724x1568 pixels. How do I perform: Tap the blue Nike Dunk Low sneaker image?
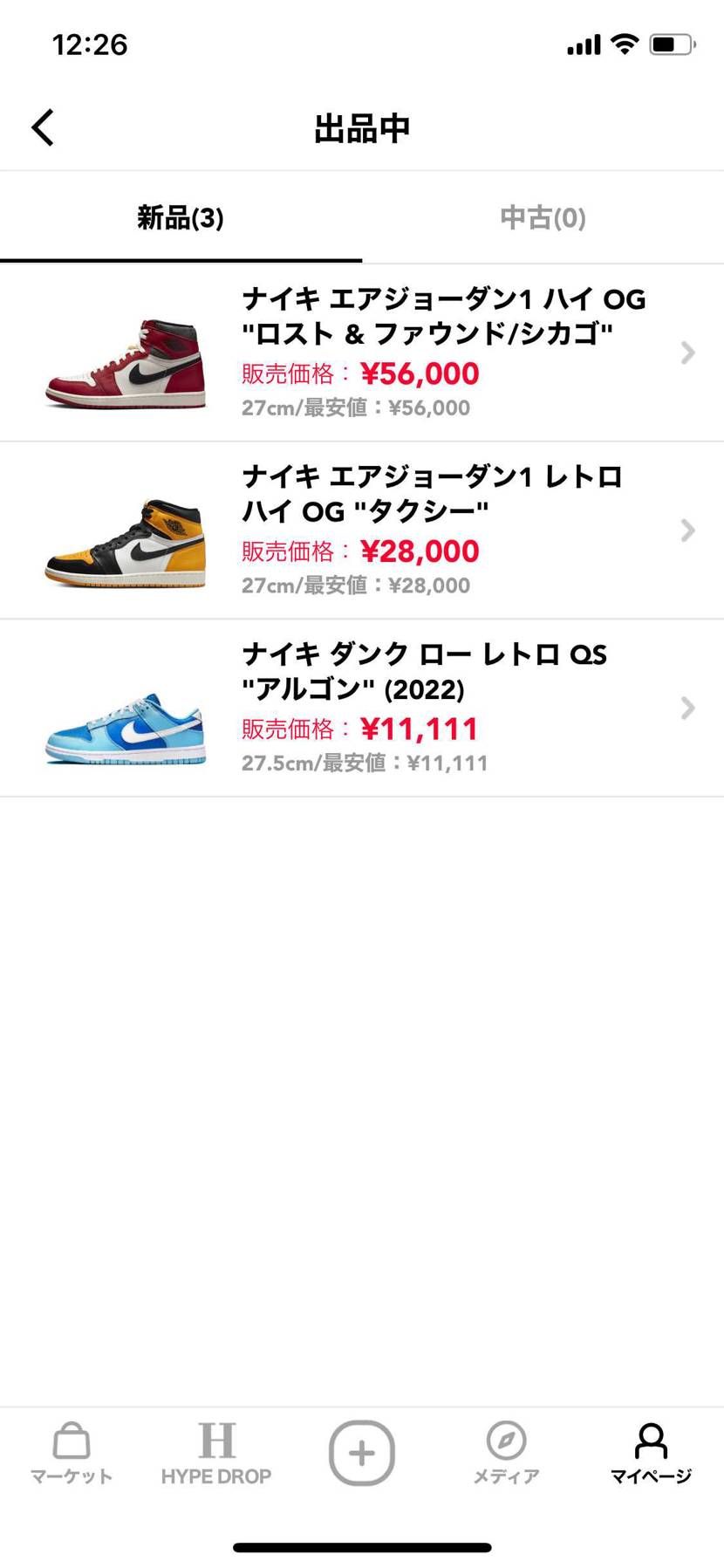tap(124, 724)
